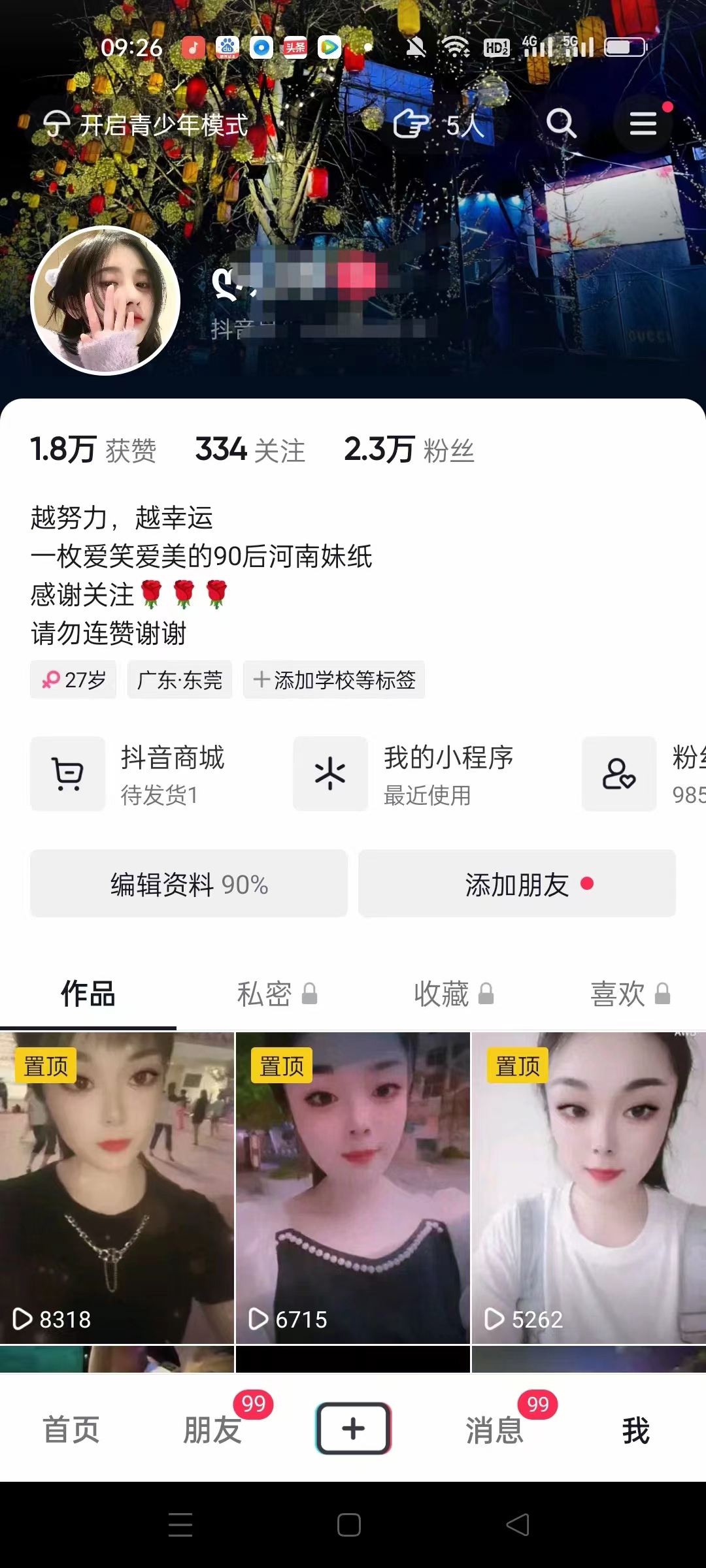Tap the 编辑资料 90% button
The height and width of the screenshot is (1568, 706).
(190, 884)
